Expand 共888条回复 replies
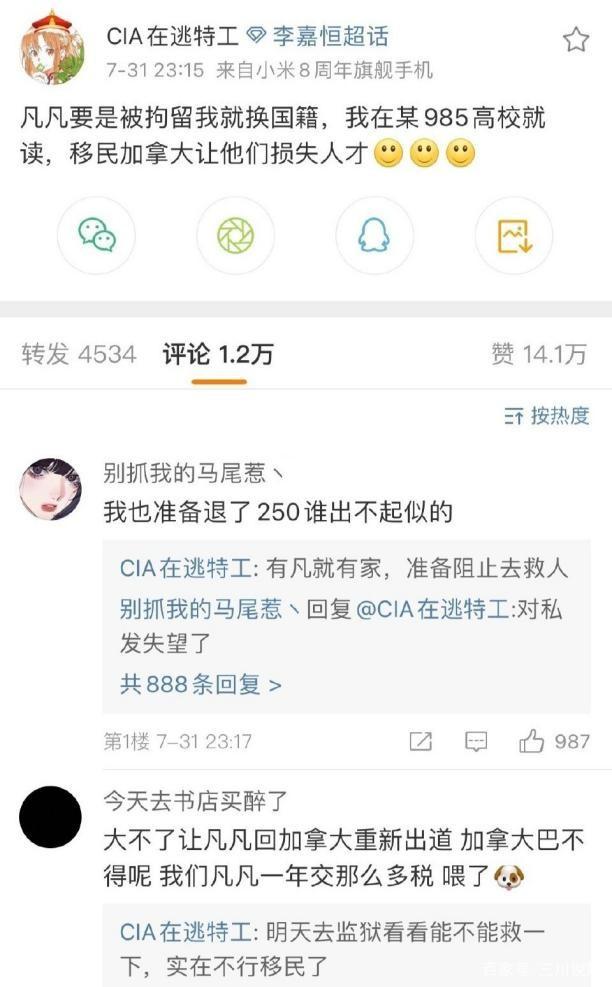This screenshot has width=612, height=987. coord(200,684)
